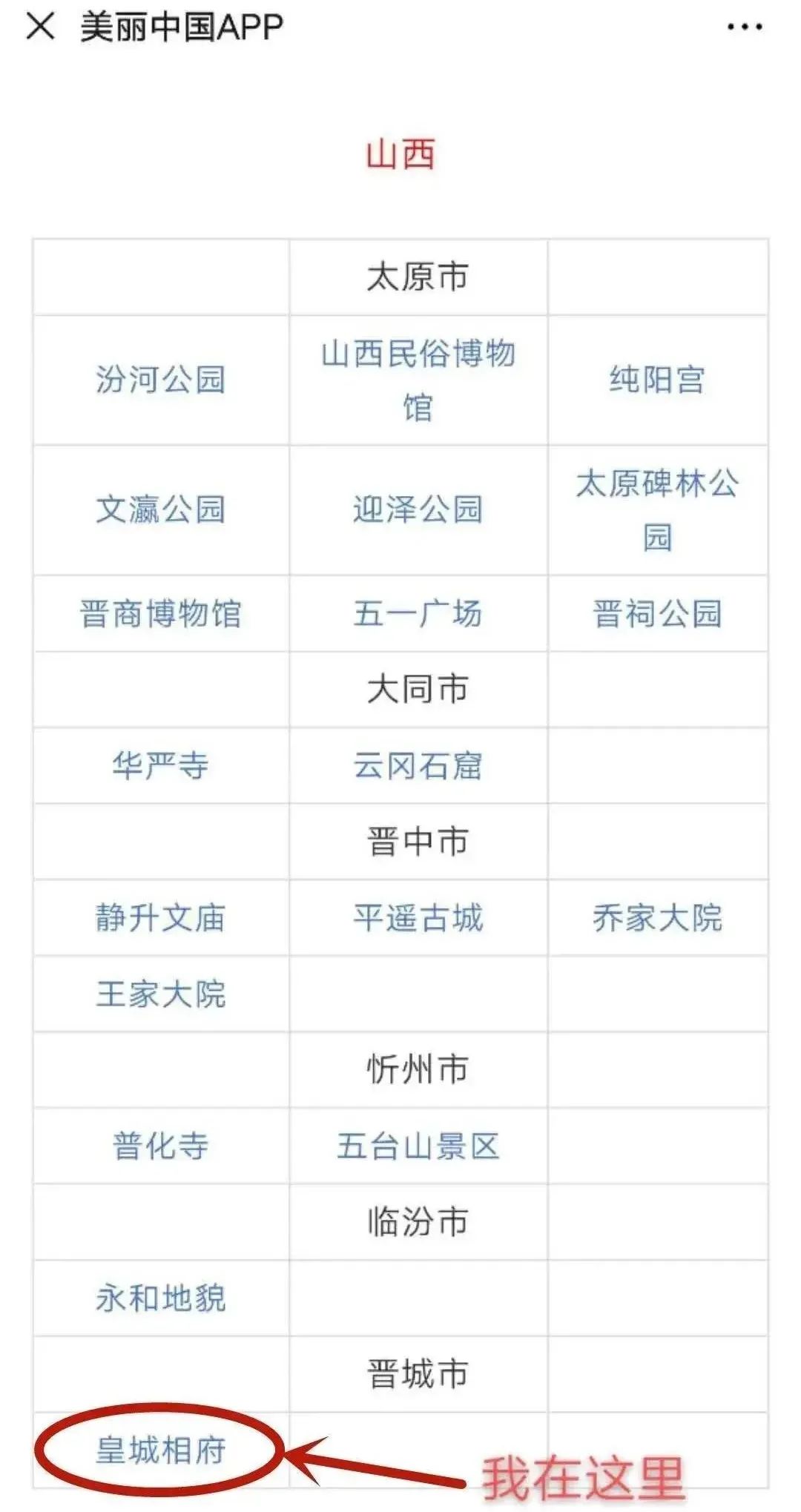The height and width of the screenshot is (1512, 801).
Task: Tap the 纯阳宫 link
Action: [x=657, y=380]
